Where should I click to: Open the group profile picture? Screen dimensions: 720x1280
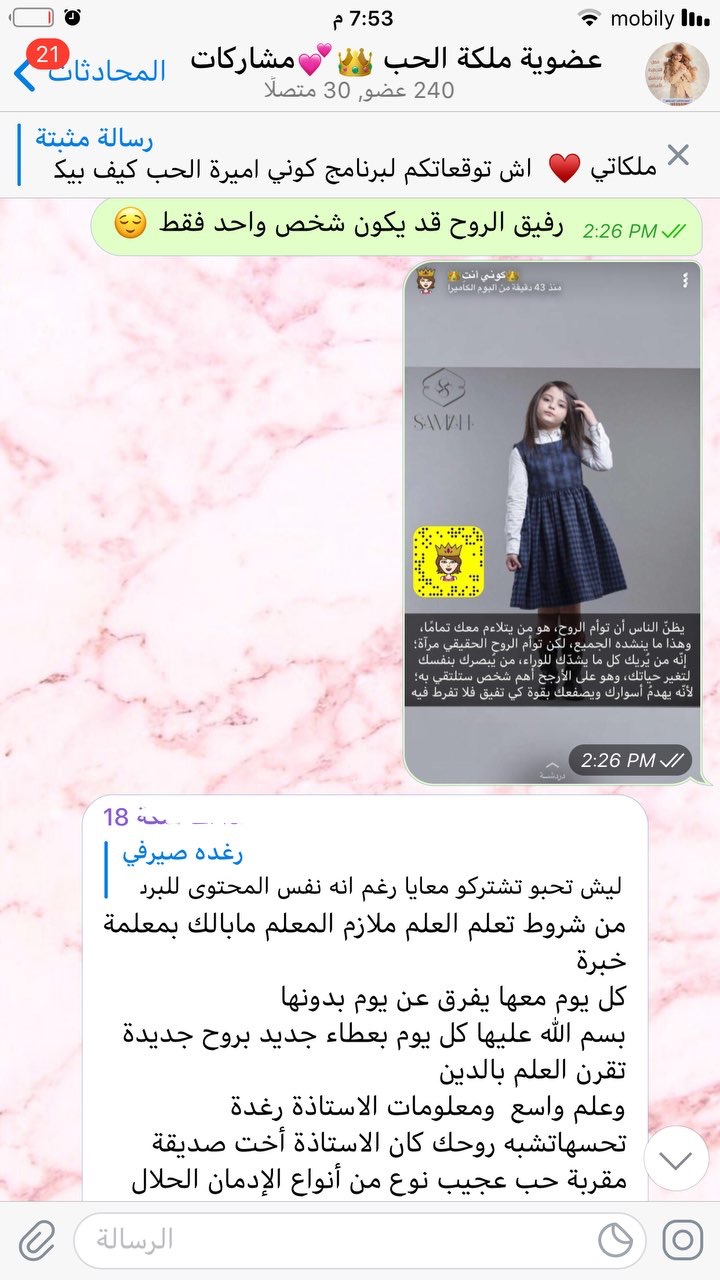[679, 75]
